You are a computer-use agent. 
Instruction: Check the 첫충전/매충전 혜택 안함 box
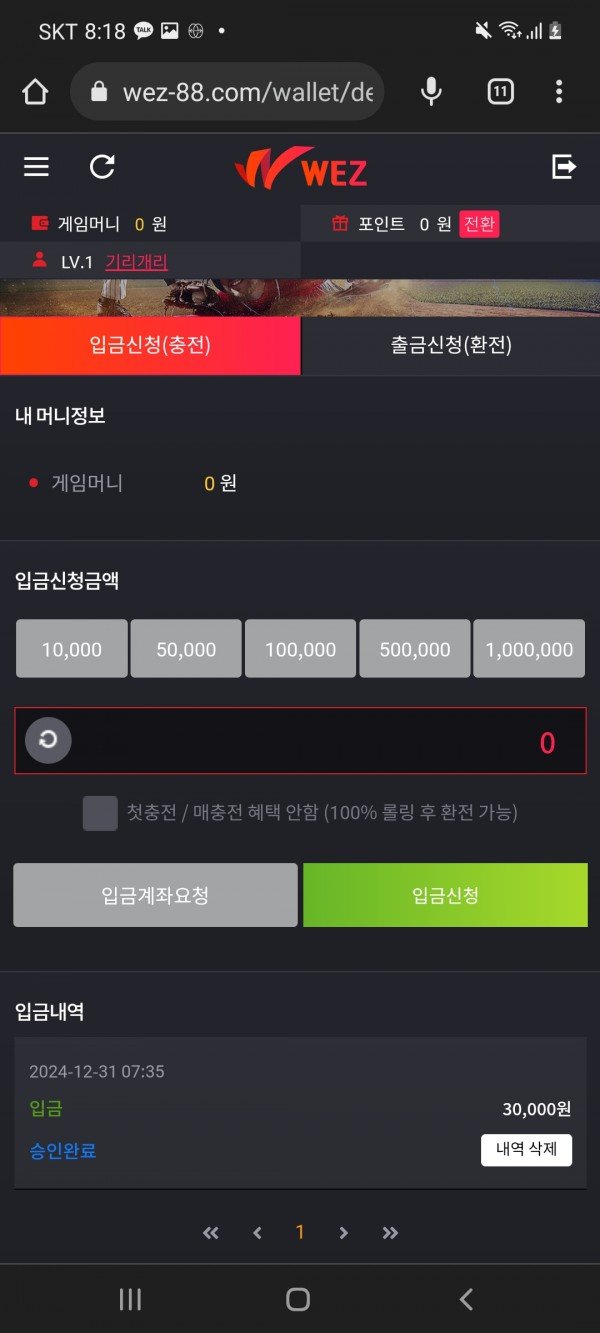pos(100,813)
